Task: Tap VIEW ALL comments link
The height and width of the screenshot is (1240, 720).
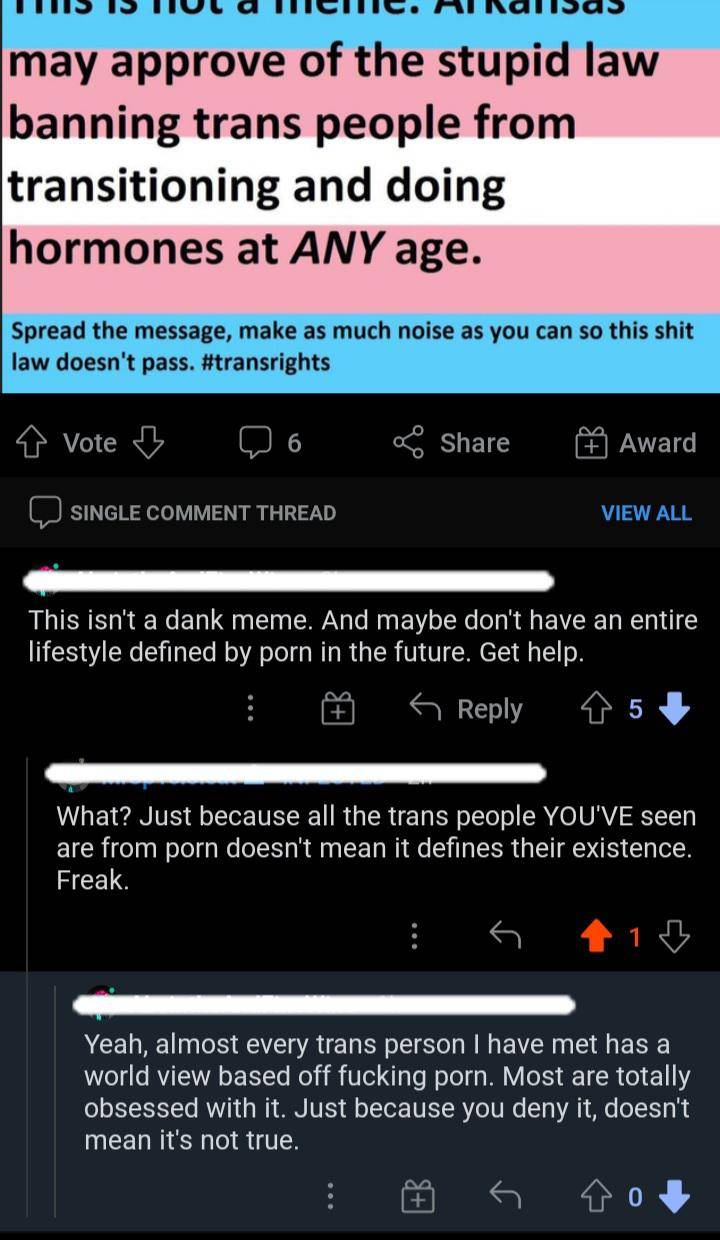Action: coord(646,513)
